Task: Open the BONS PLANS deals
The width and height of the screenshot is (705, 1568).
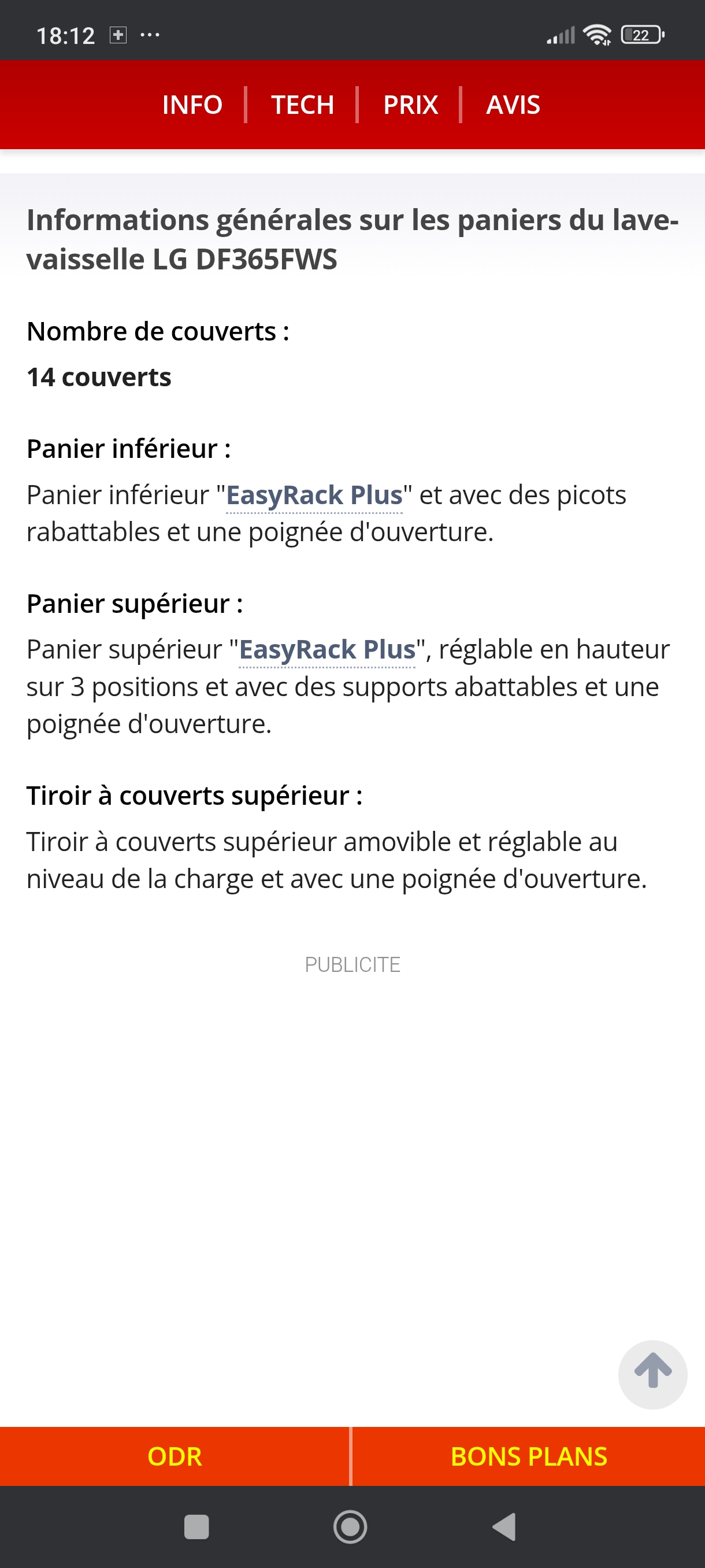Action: [529, 1456]
